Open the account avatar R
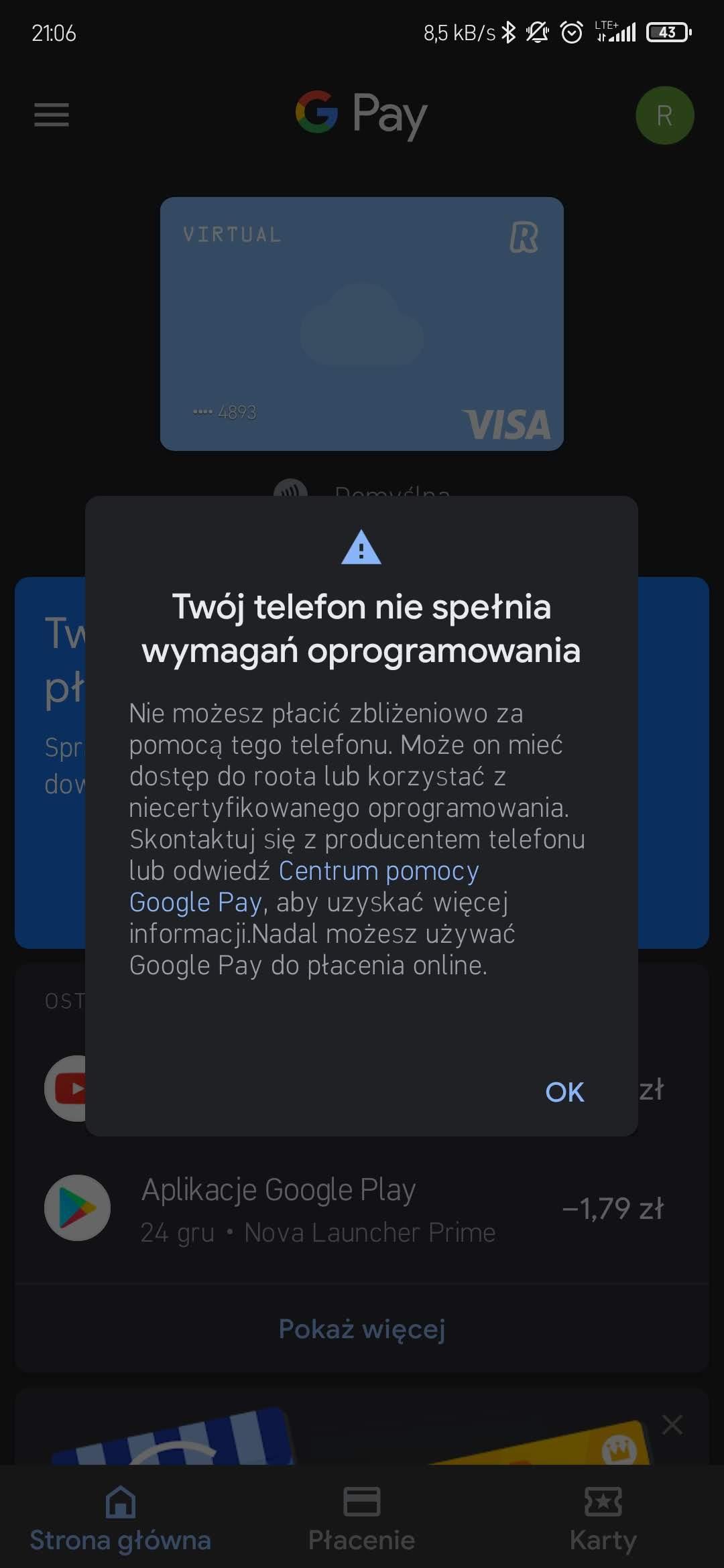This screenshot has height=1568, width=724. (x=664, y=115)
